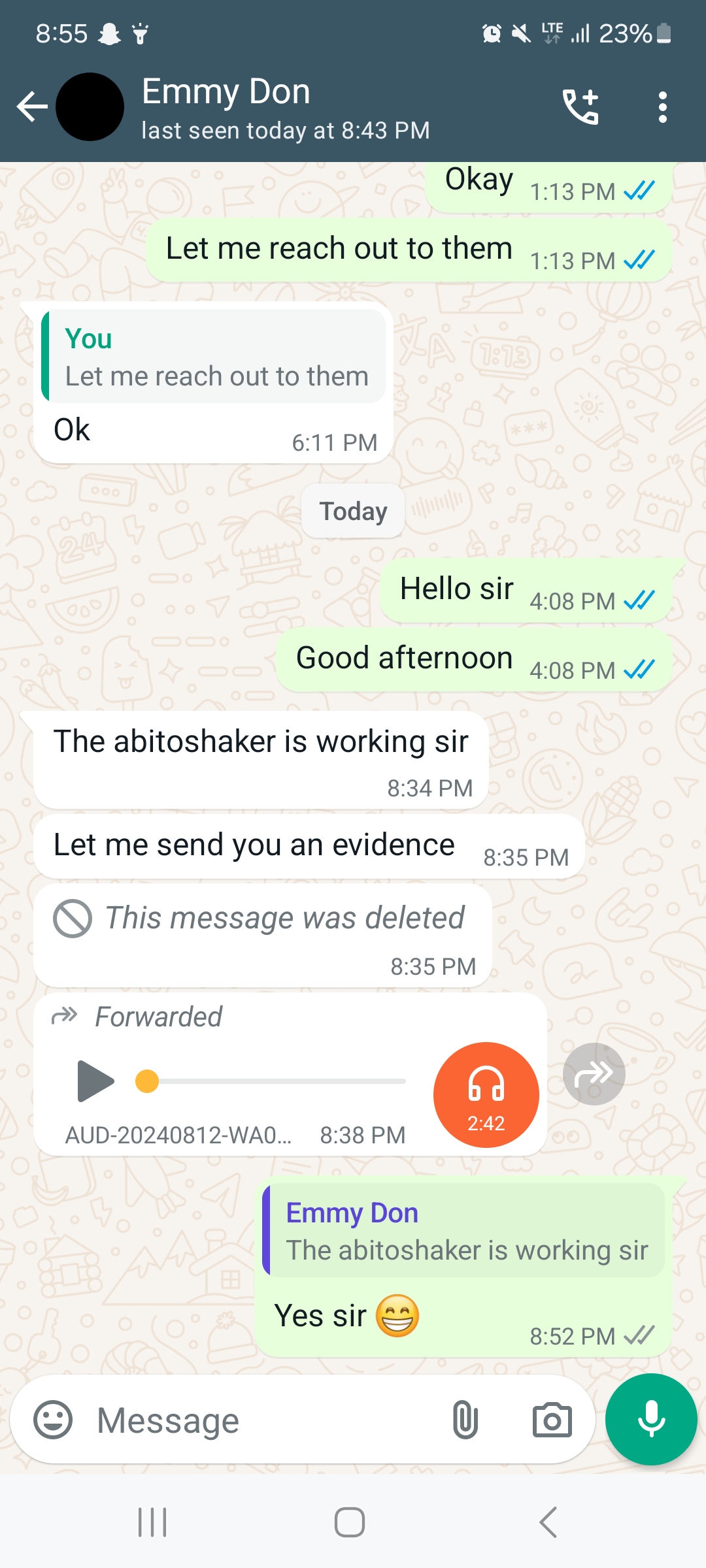Go to the home screen

350,1522
